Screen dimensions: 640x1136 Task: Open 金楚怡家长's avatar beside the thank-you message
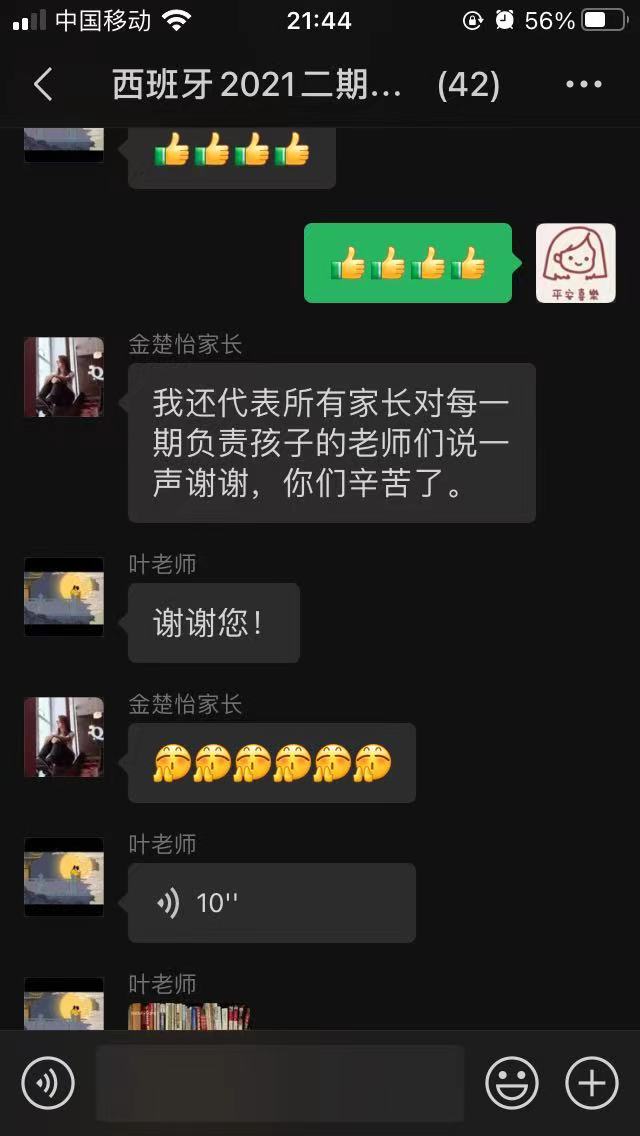[64, 377]
